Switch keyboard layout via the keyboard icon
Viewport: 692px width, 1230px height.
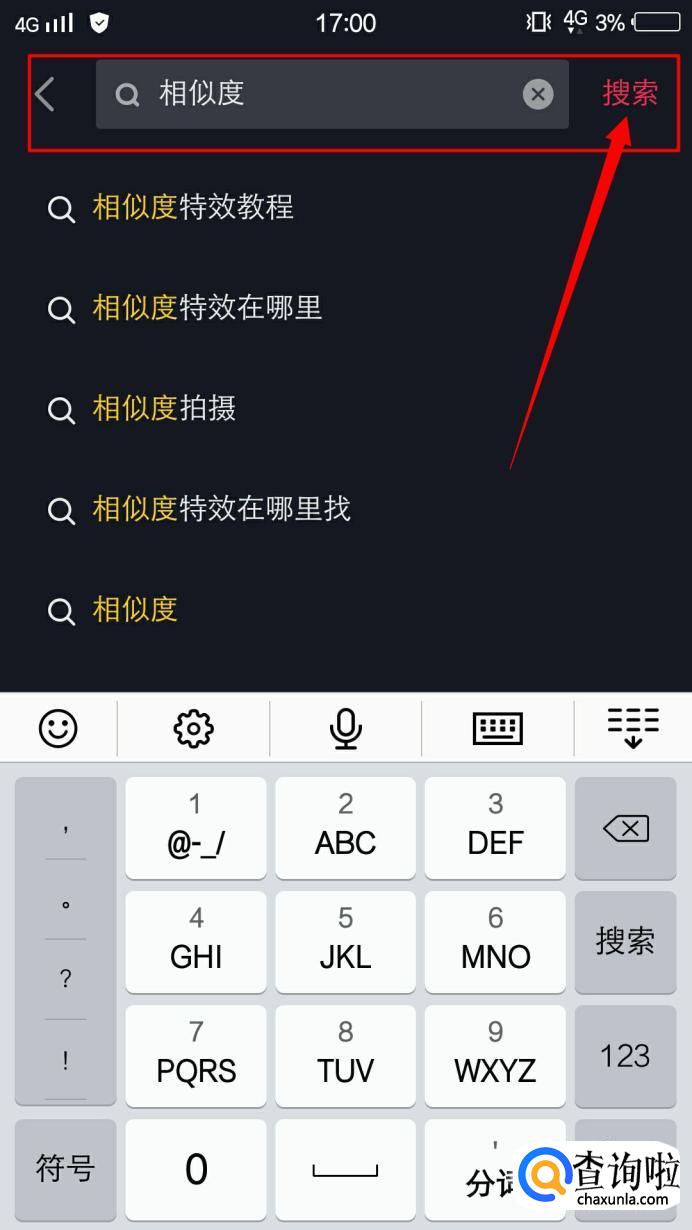coord(497,728)
